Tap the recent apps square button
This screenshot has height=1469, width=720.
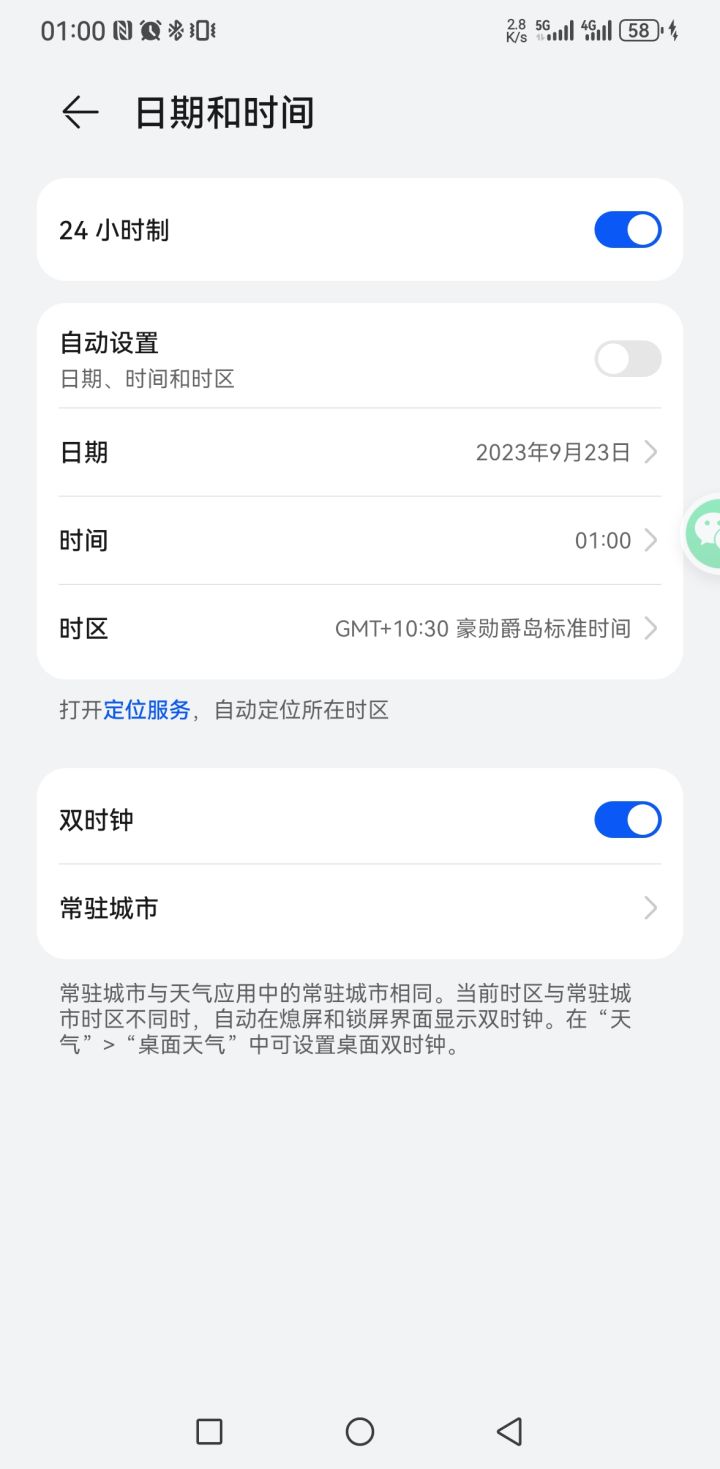(208, 1431)
